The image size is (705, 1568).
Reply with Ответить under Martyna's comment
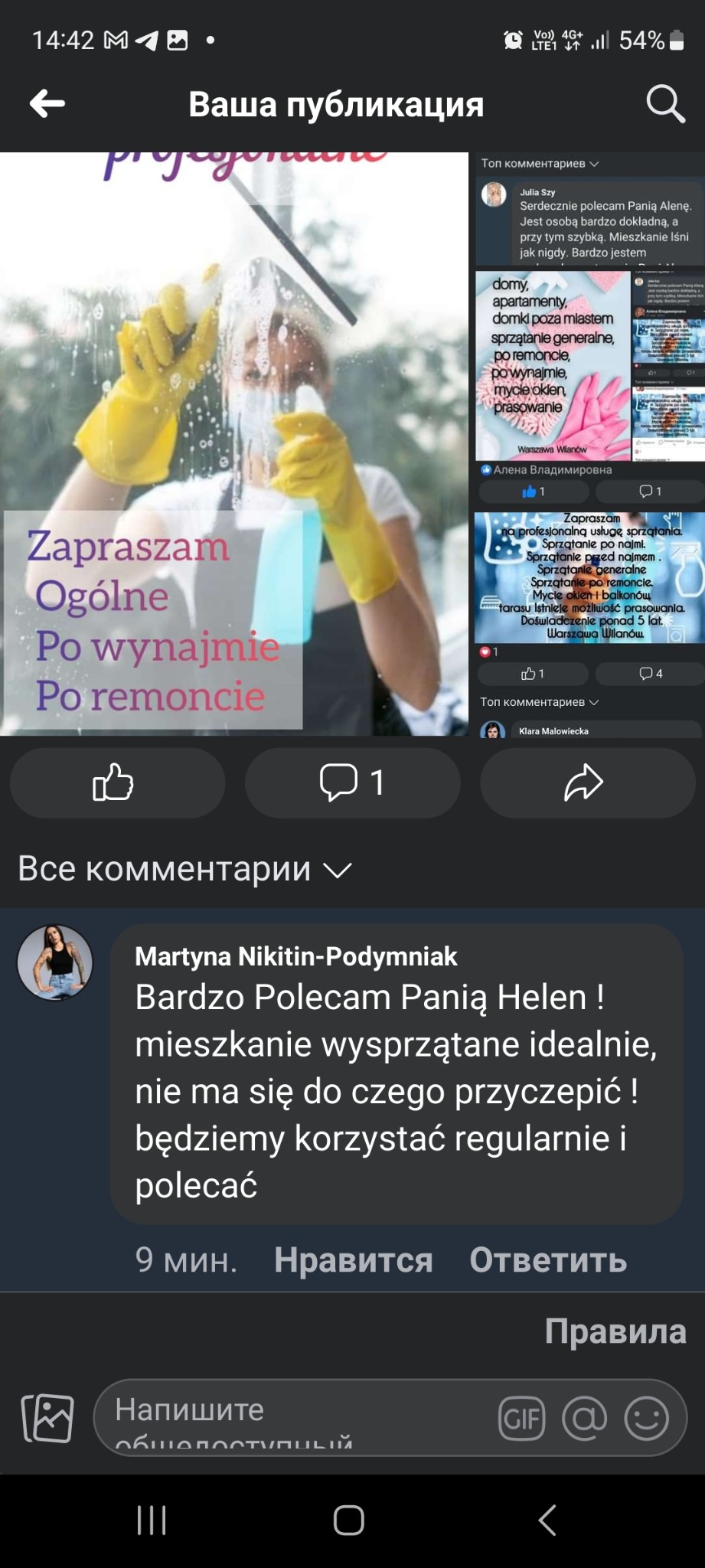click(x=548, y=1259)
